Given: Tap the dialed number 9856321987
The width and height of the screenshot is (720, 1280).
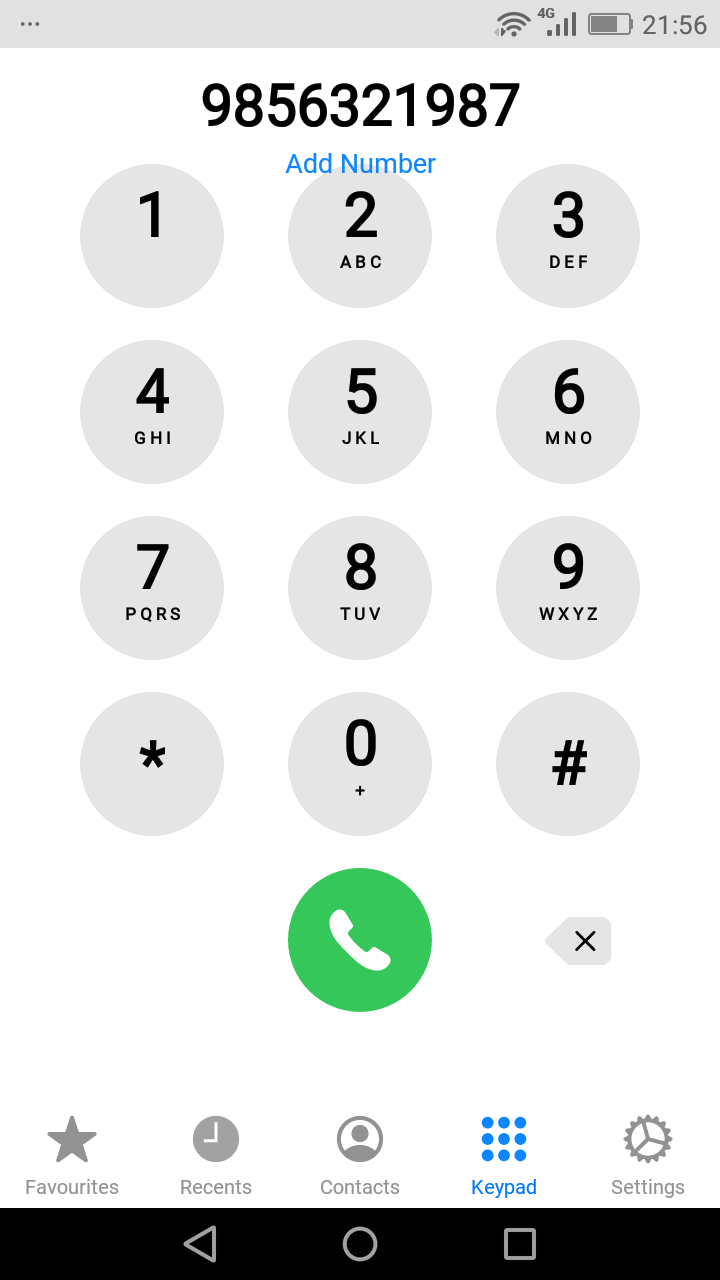Looking at the screenshot, I should [360, 103].
